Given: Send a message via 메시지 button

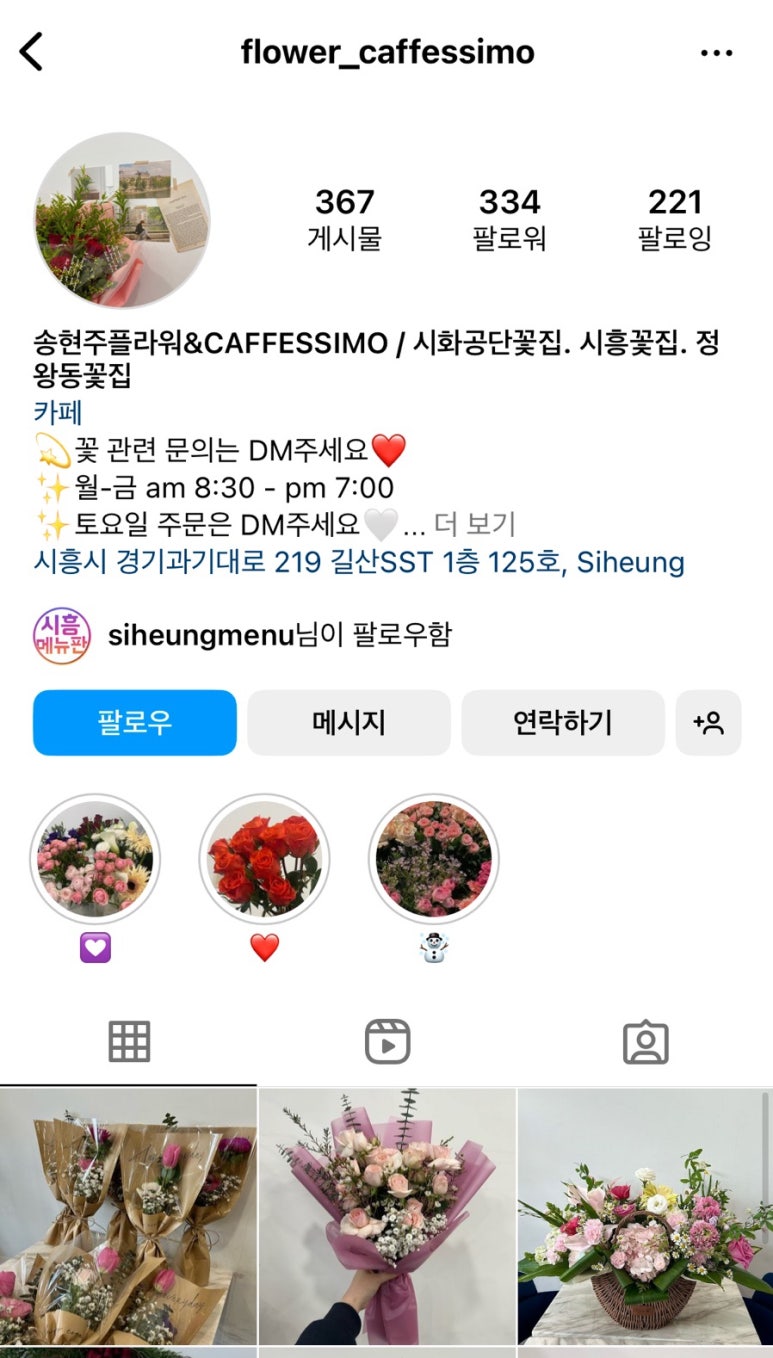Looking at the screenshot, I should click(x=349, y=722).
